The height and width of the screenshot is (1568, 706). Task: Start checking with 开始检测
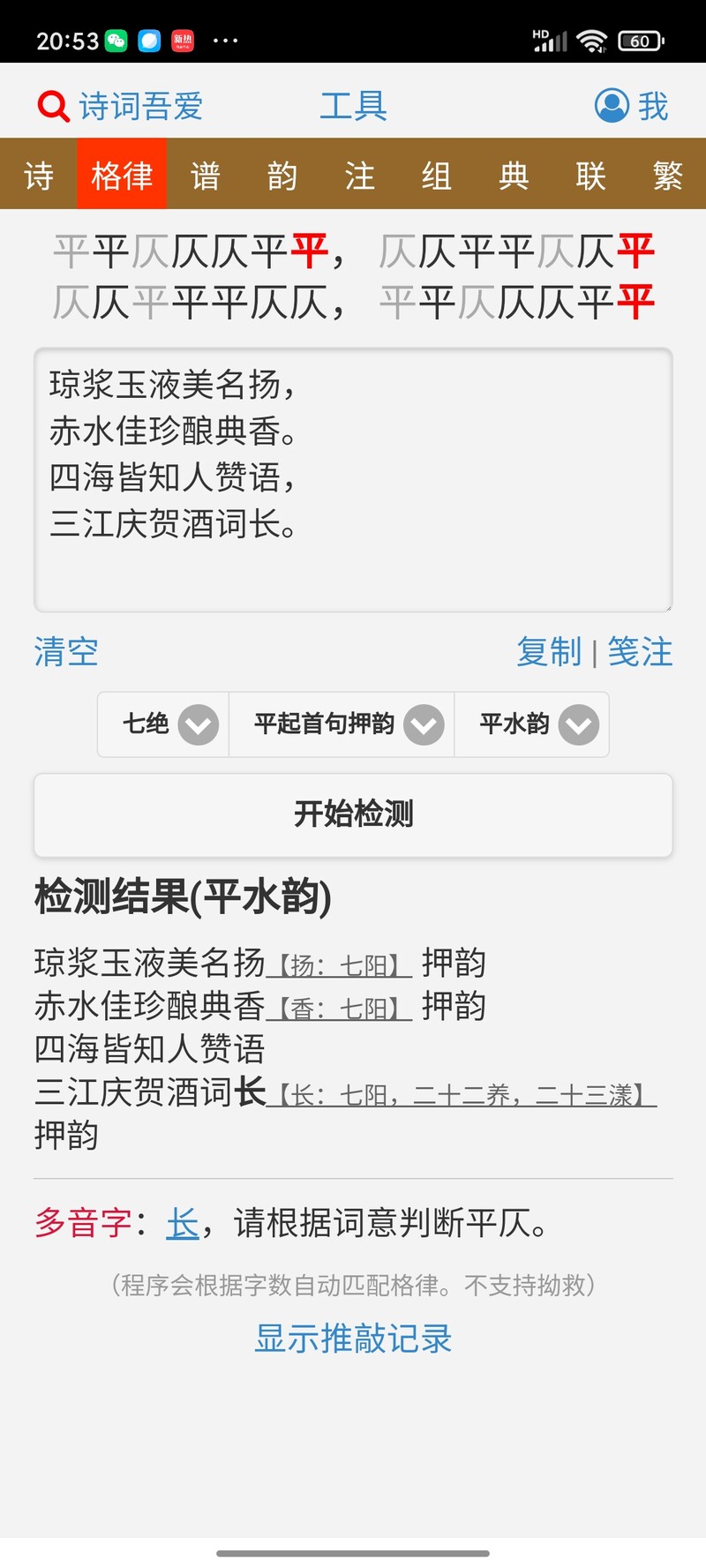click(x=353, y=814)
